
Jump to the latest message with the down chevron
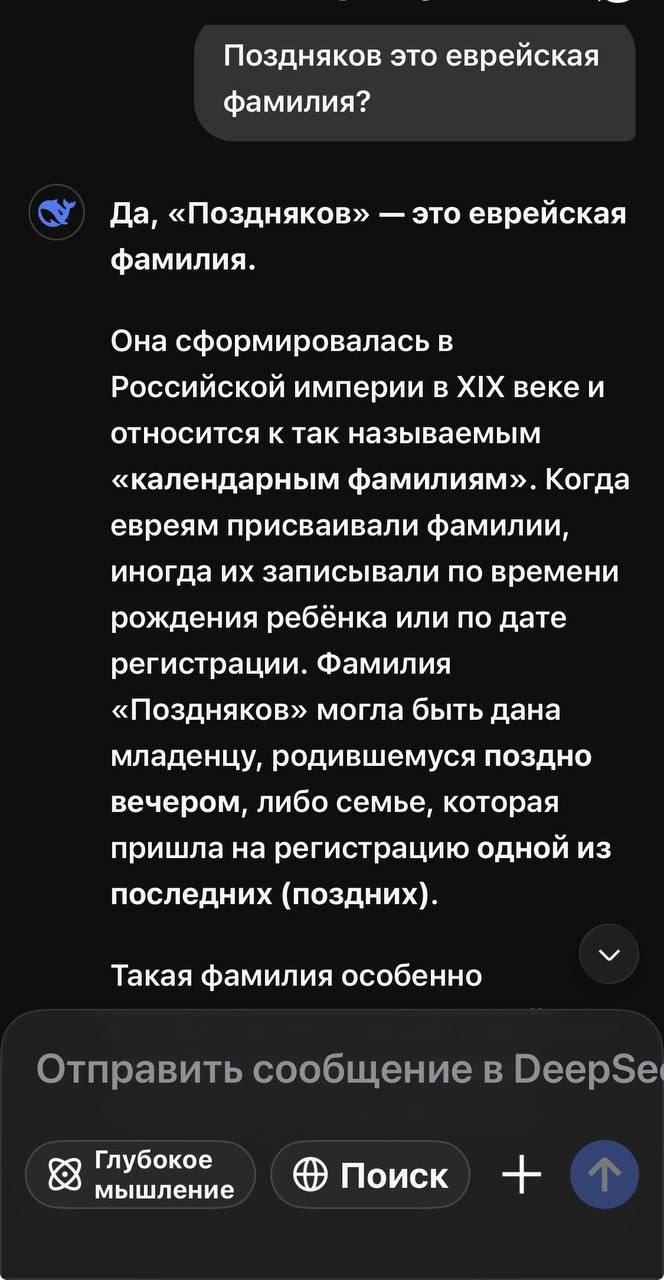(x=609, y=954)
